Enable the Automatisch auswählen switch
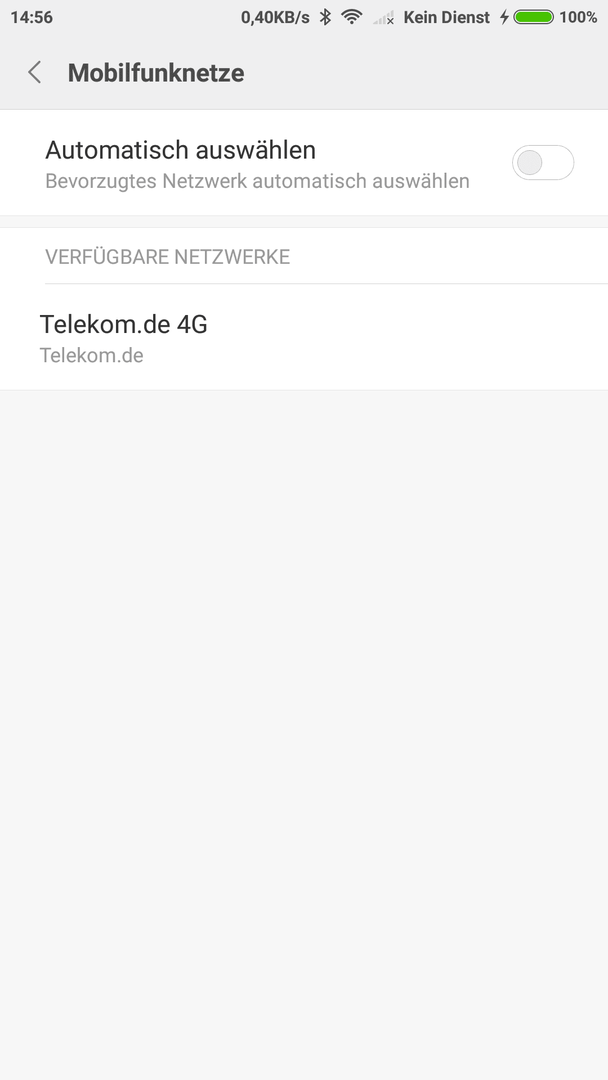This screenshot has height=1080, width=608. [543, 163]
